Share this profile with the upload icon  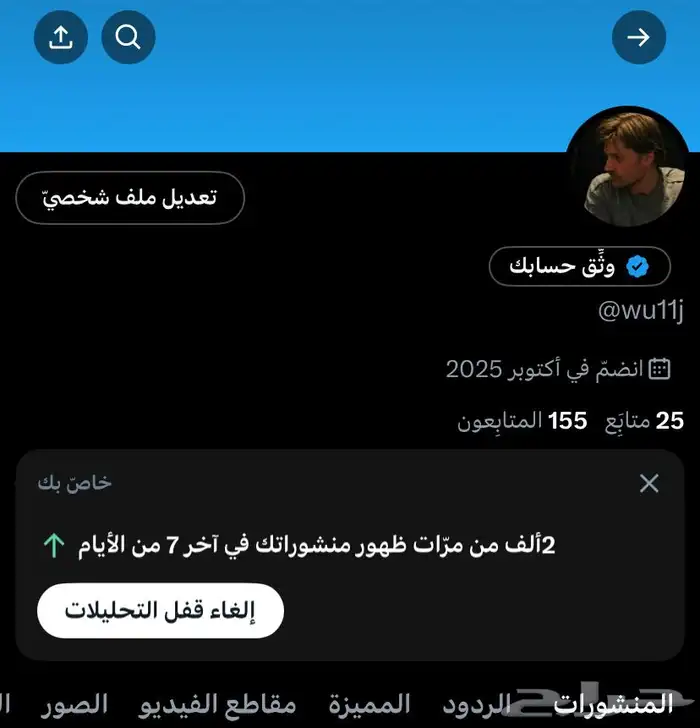coord(61,38)
